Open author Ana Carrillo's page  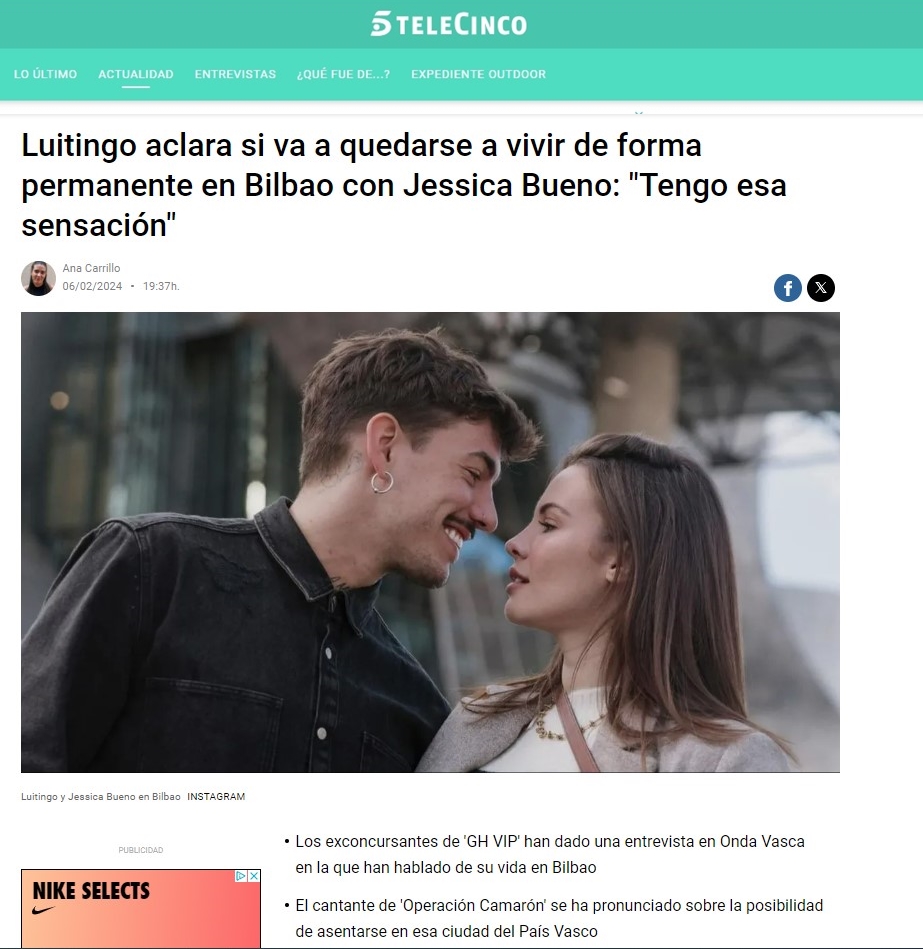click(x=91, y=268)
